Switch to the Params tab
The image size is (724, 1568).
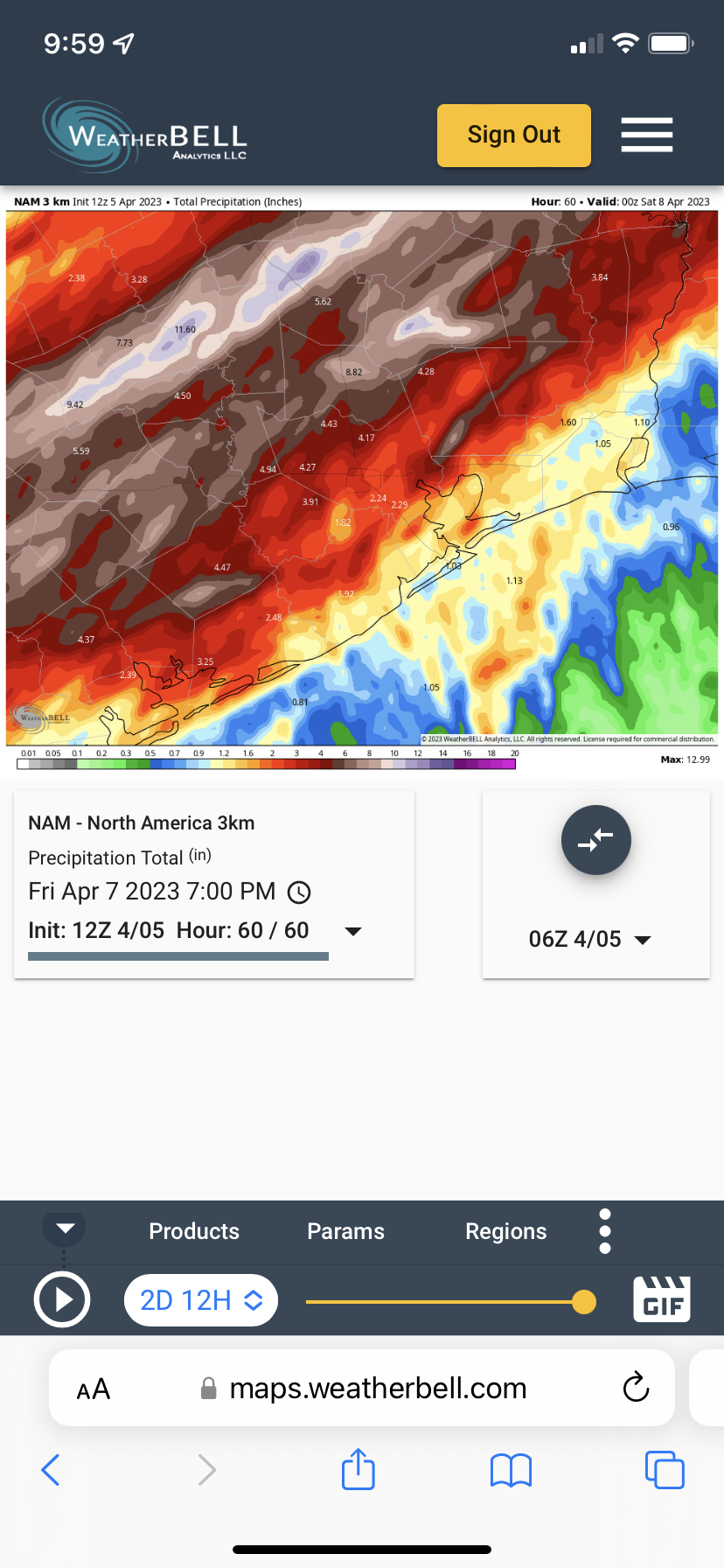(345, 1231)
